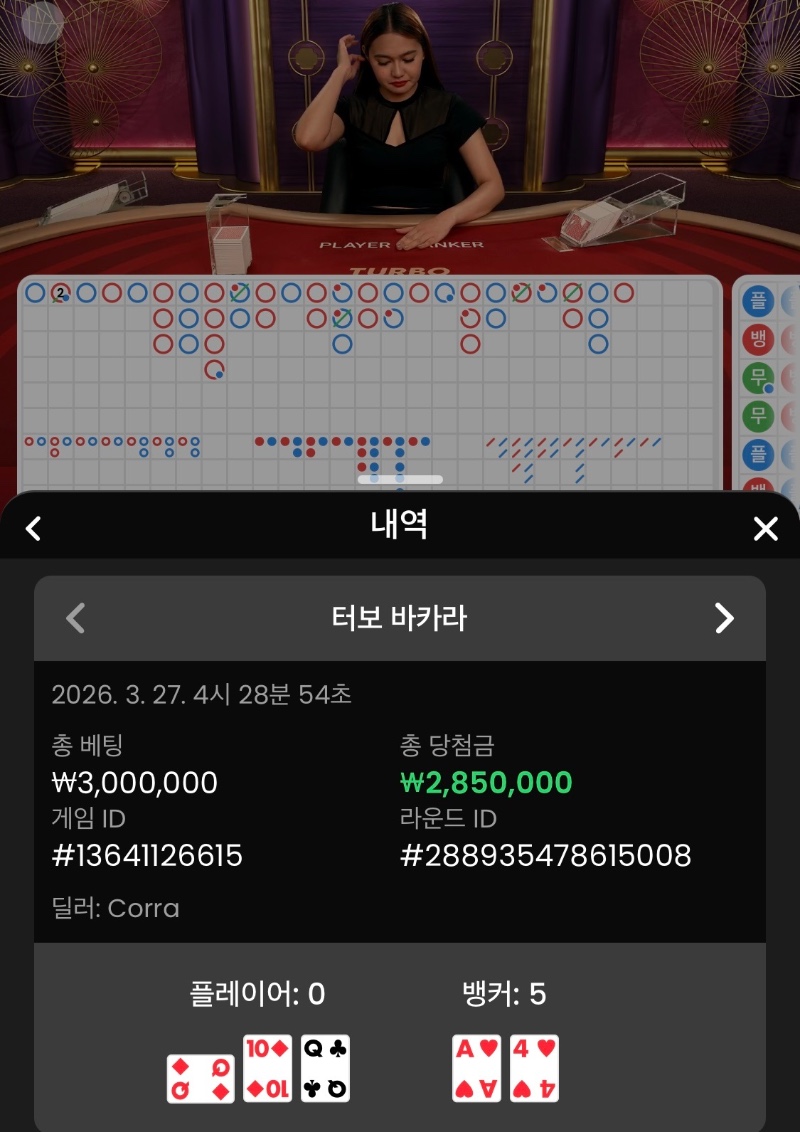Show the next 터보 바카라 round
The width and height of the screenshot is (800, 1132).
724,618
